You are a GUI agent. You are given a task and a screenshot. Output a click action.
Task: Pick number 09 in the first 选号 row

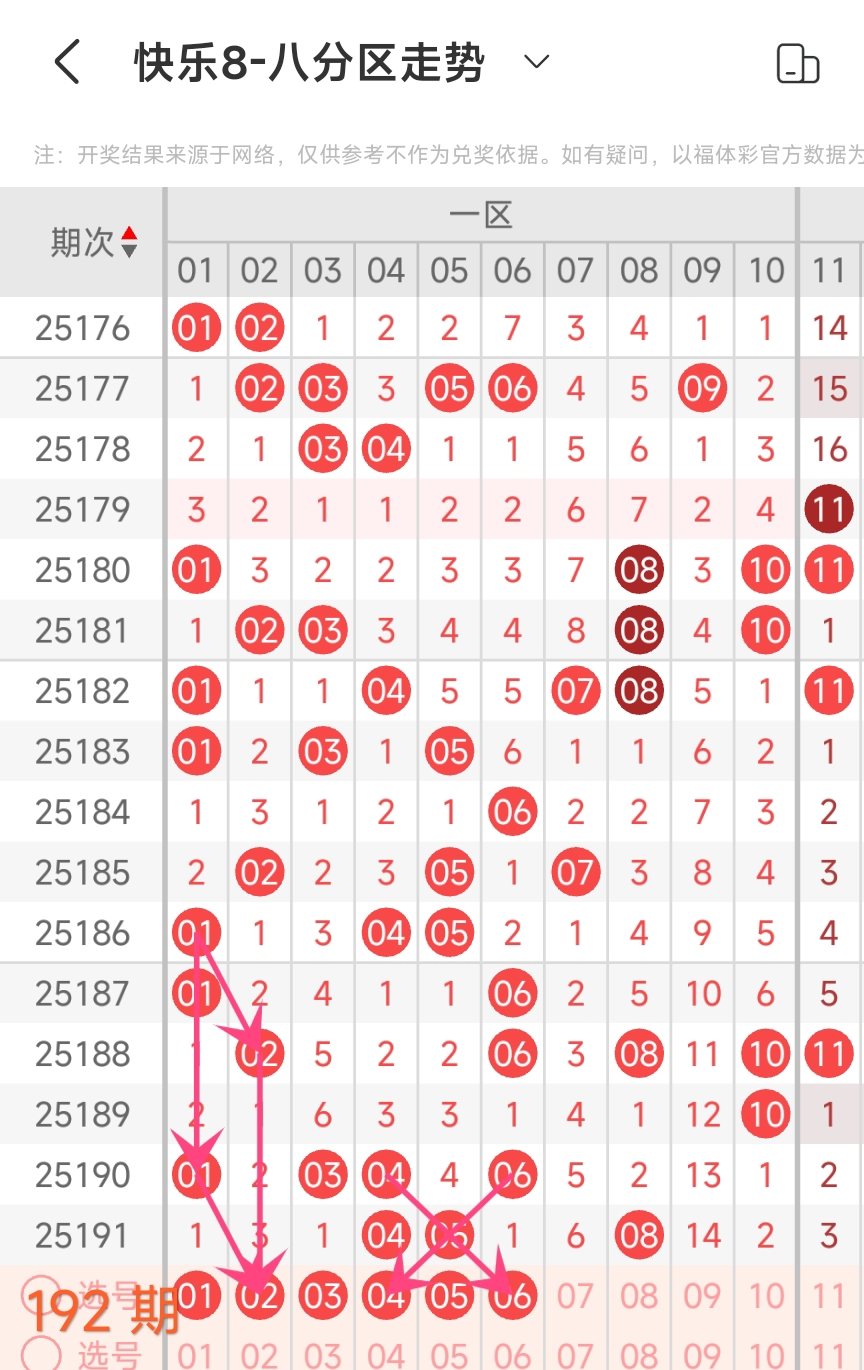pyautogui.click(x=702, y=1297)
